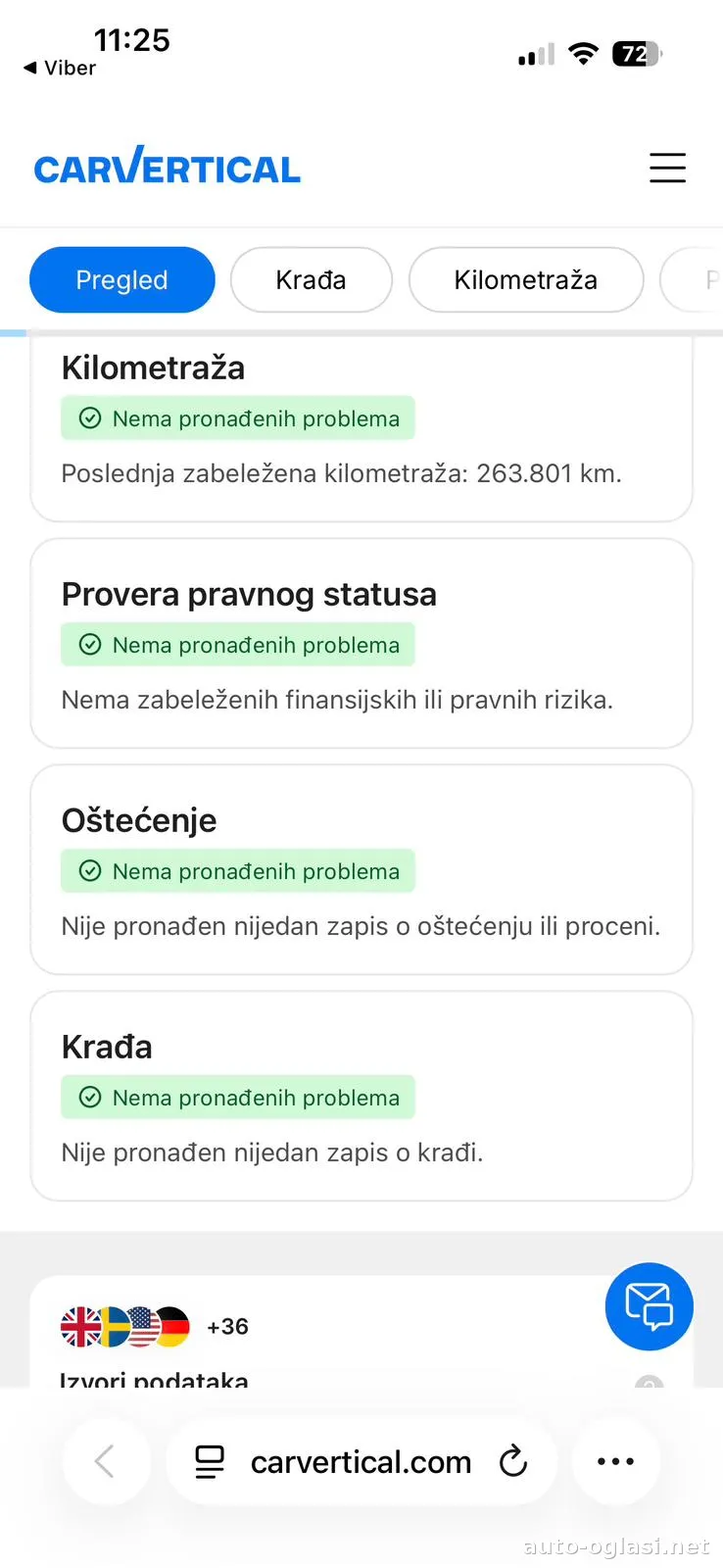Tap the carVertical logo

pos(167,168)
